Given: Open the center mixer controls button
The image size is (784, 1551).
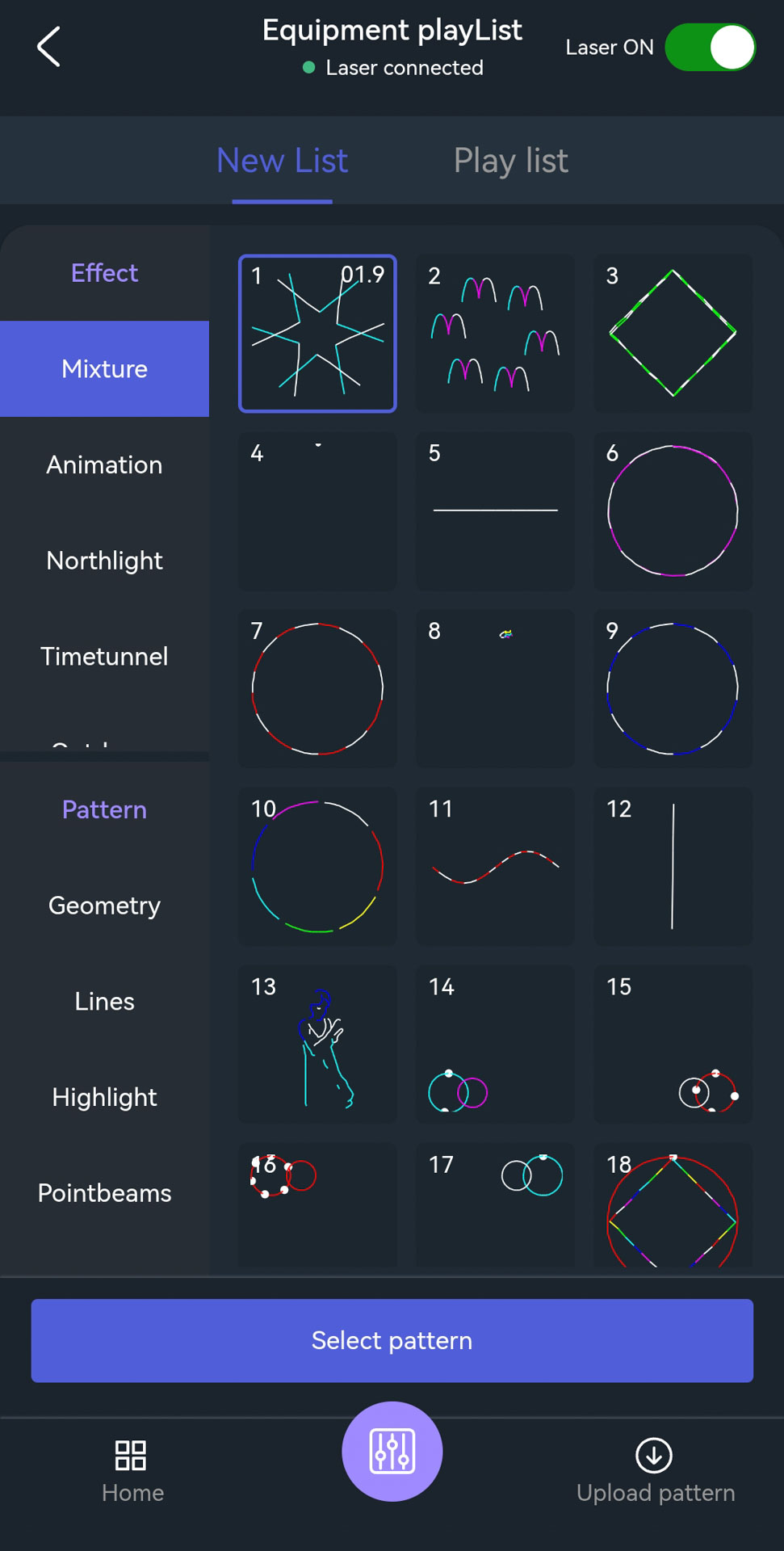Looking at the screenshot, I should [x=392, y=1452].
